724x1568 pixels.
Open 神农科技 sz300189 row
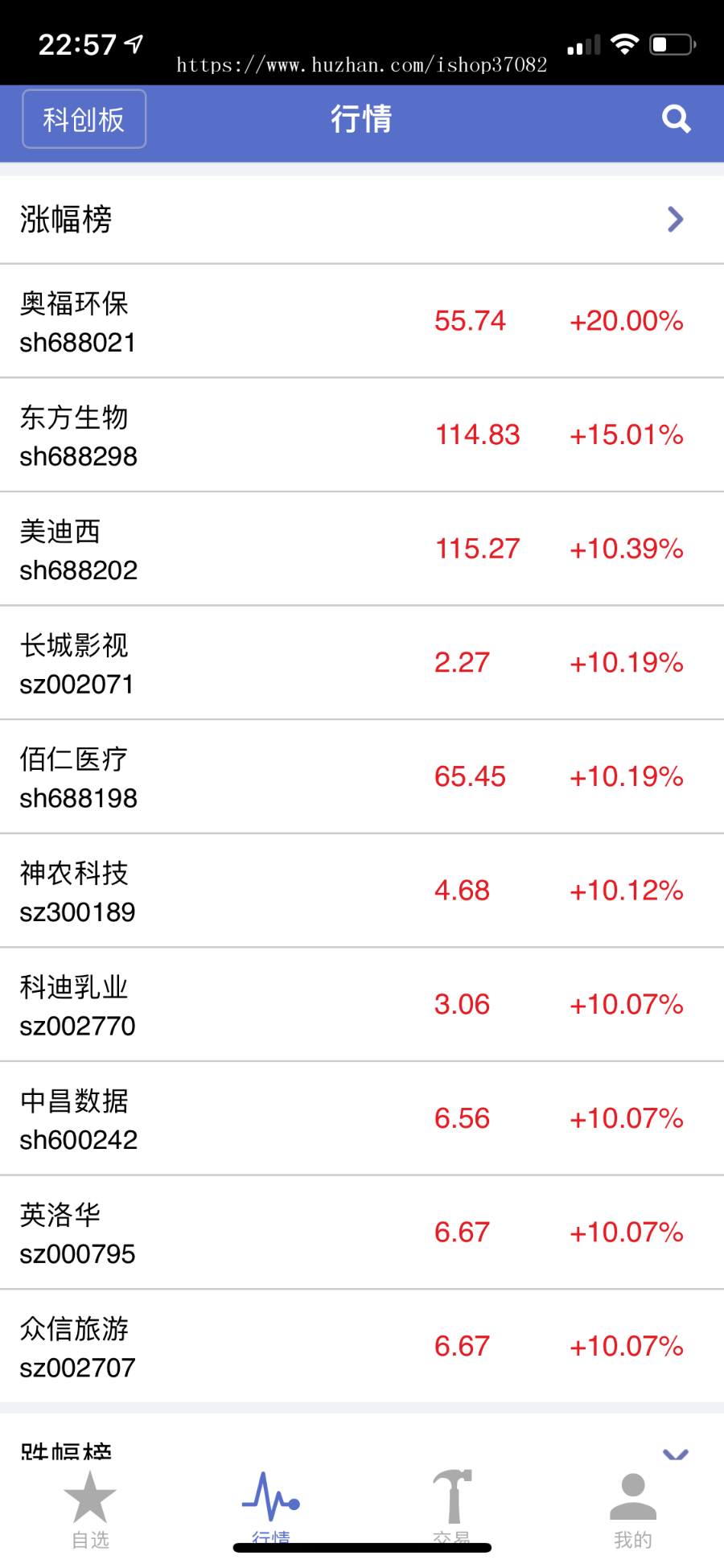362,891
